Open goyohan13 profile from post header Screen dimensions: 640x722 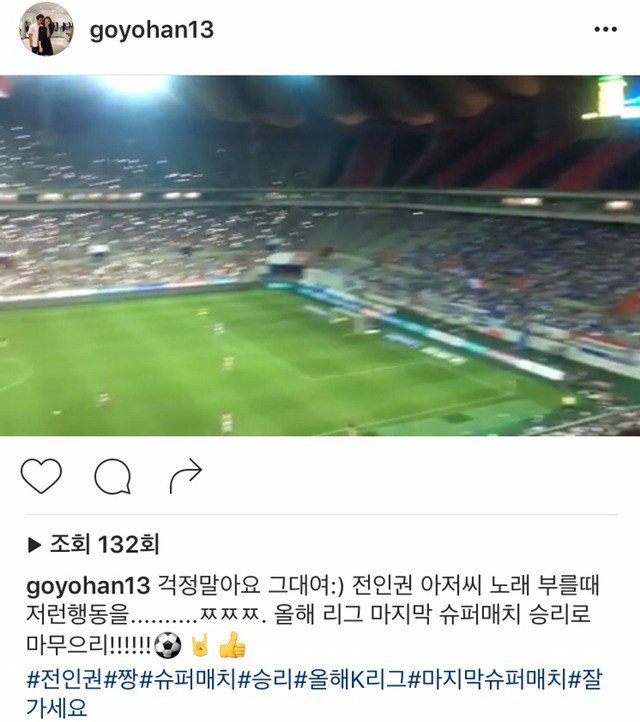151,30
